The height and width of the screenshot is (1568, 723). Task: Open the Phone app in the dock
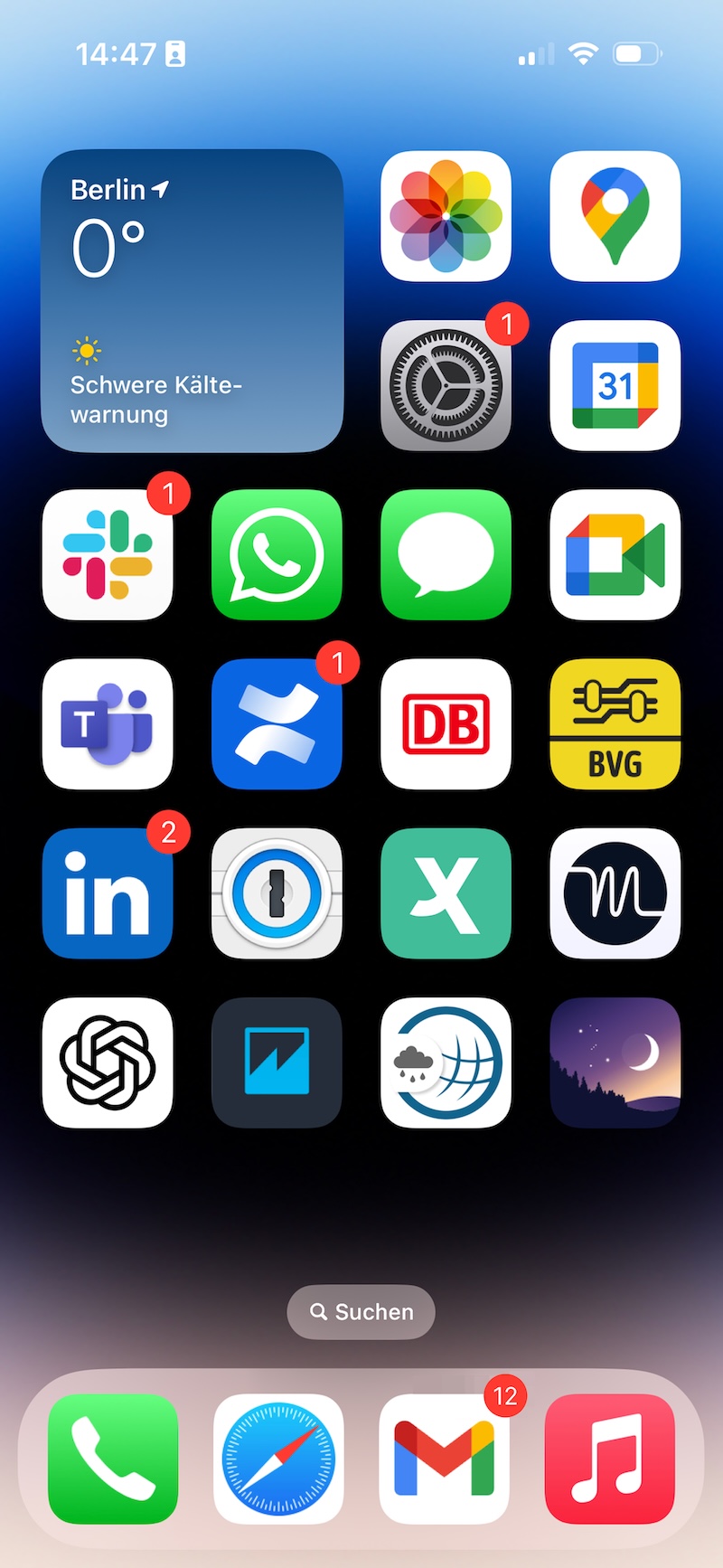113,1459
